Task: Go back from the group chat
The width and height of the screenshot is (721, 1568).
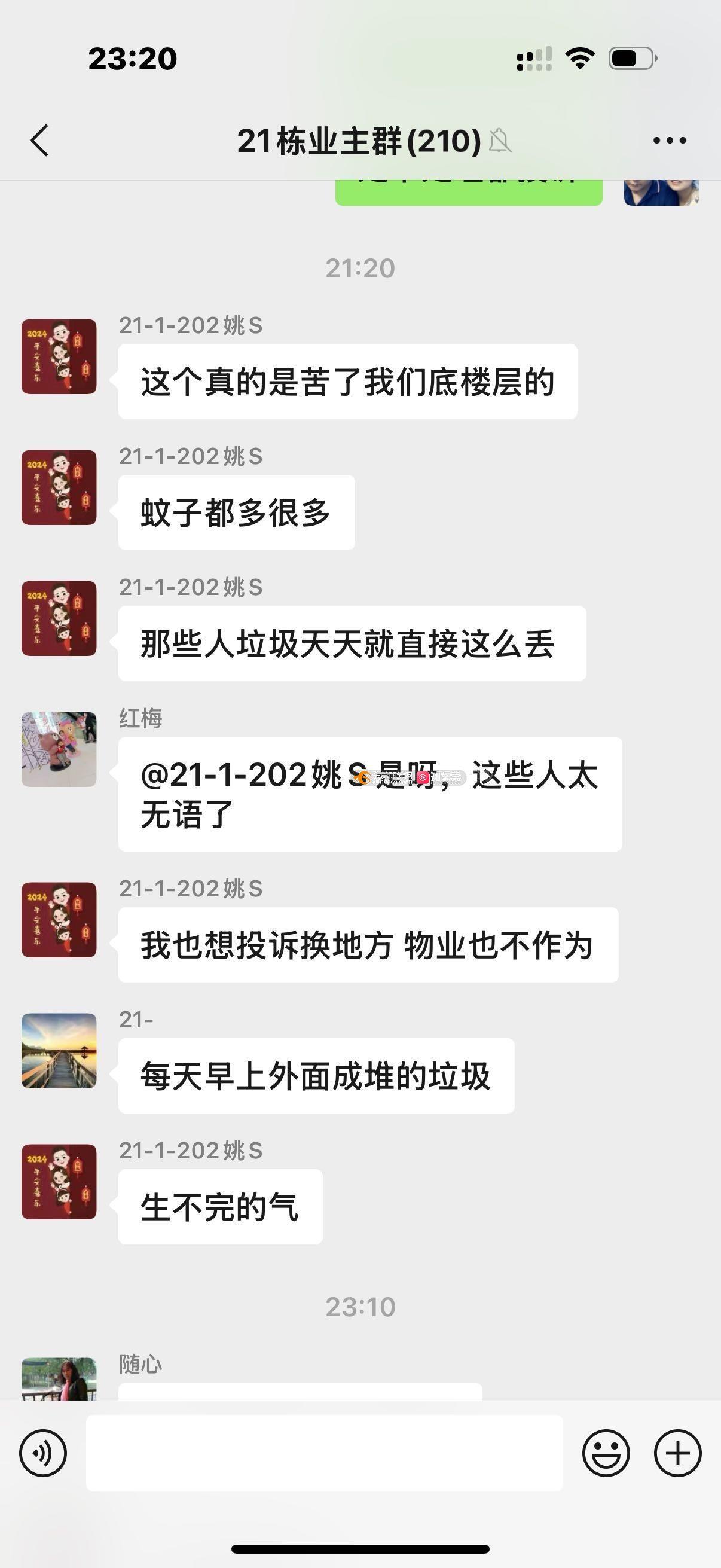Action: [x=40, y=141]
